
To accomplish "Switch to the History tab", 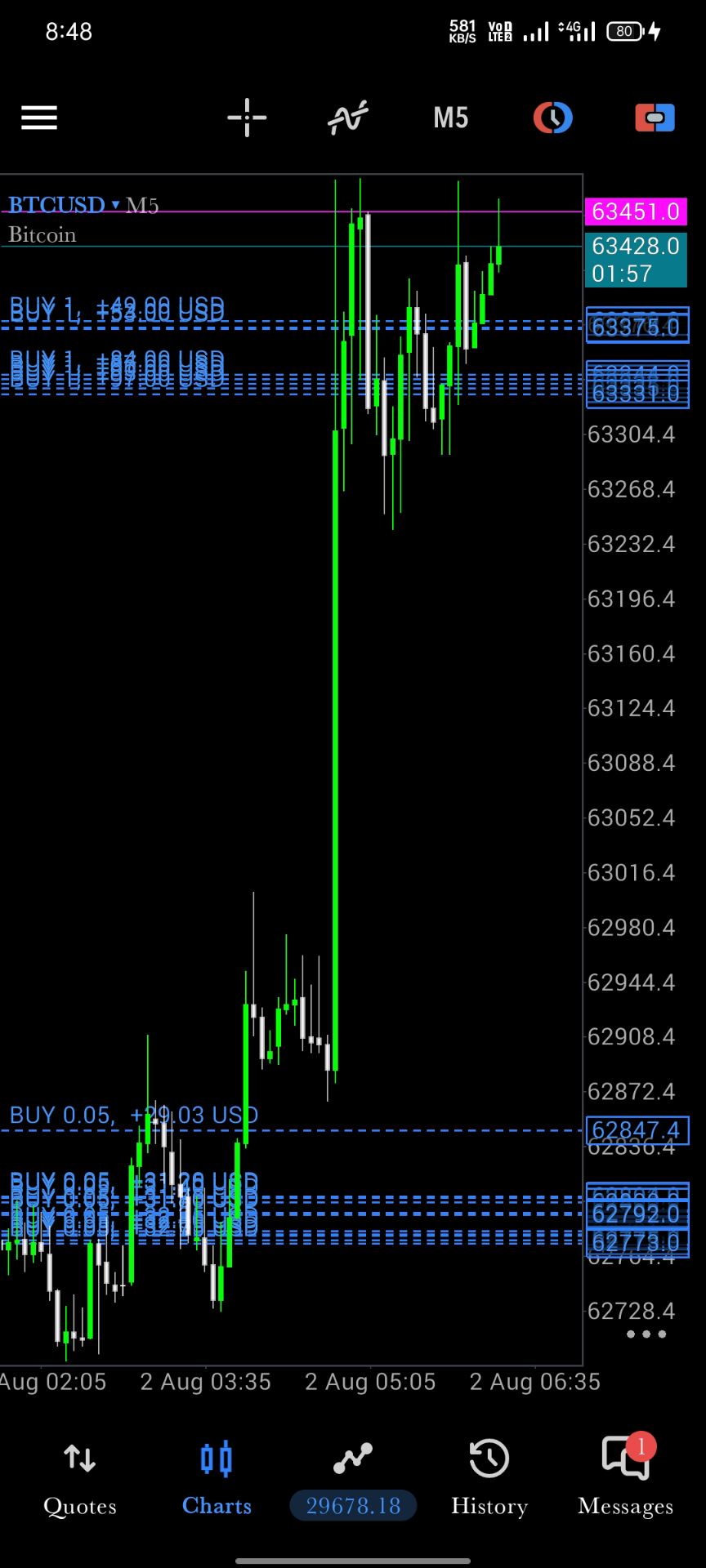I will click(489, 1478).
